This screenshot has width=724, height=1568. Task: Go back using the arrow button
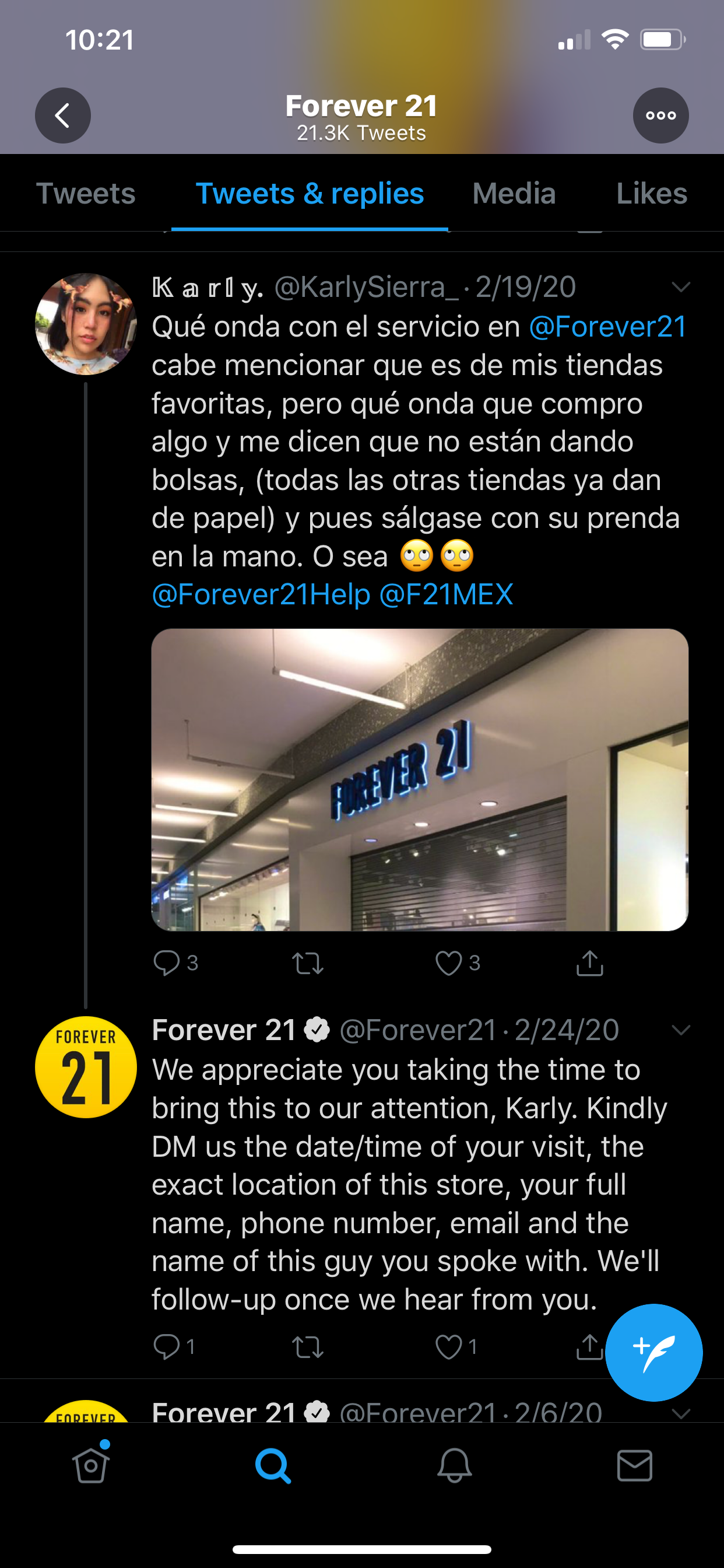[x=63, y=116]
